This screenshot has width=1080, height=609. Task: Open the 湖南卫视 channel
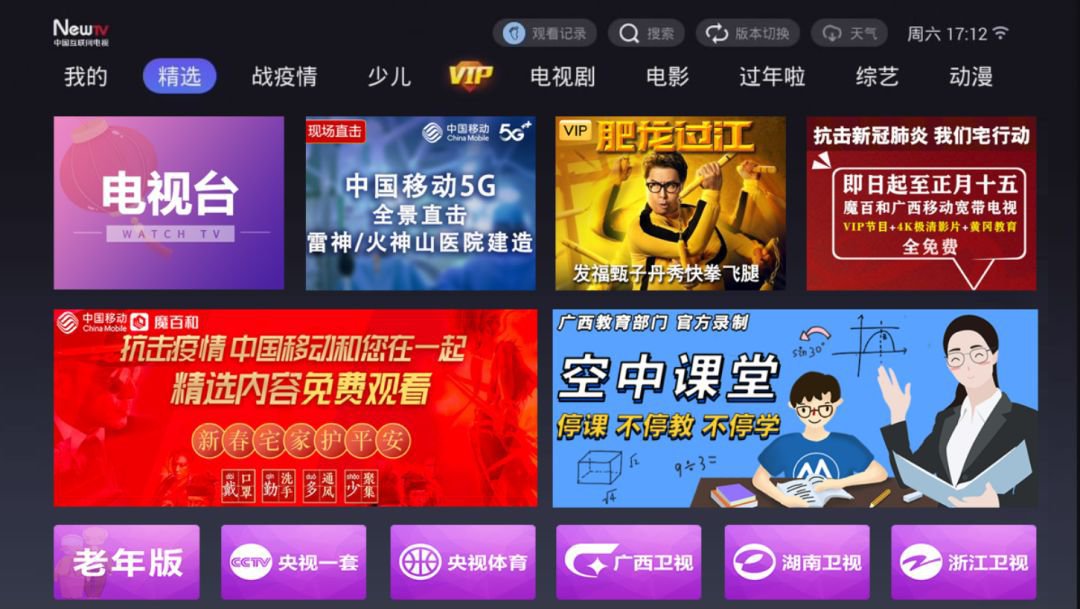point(797,562)
